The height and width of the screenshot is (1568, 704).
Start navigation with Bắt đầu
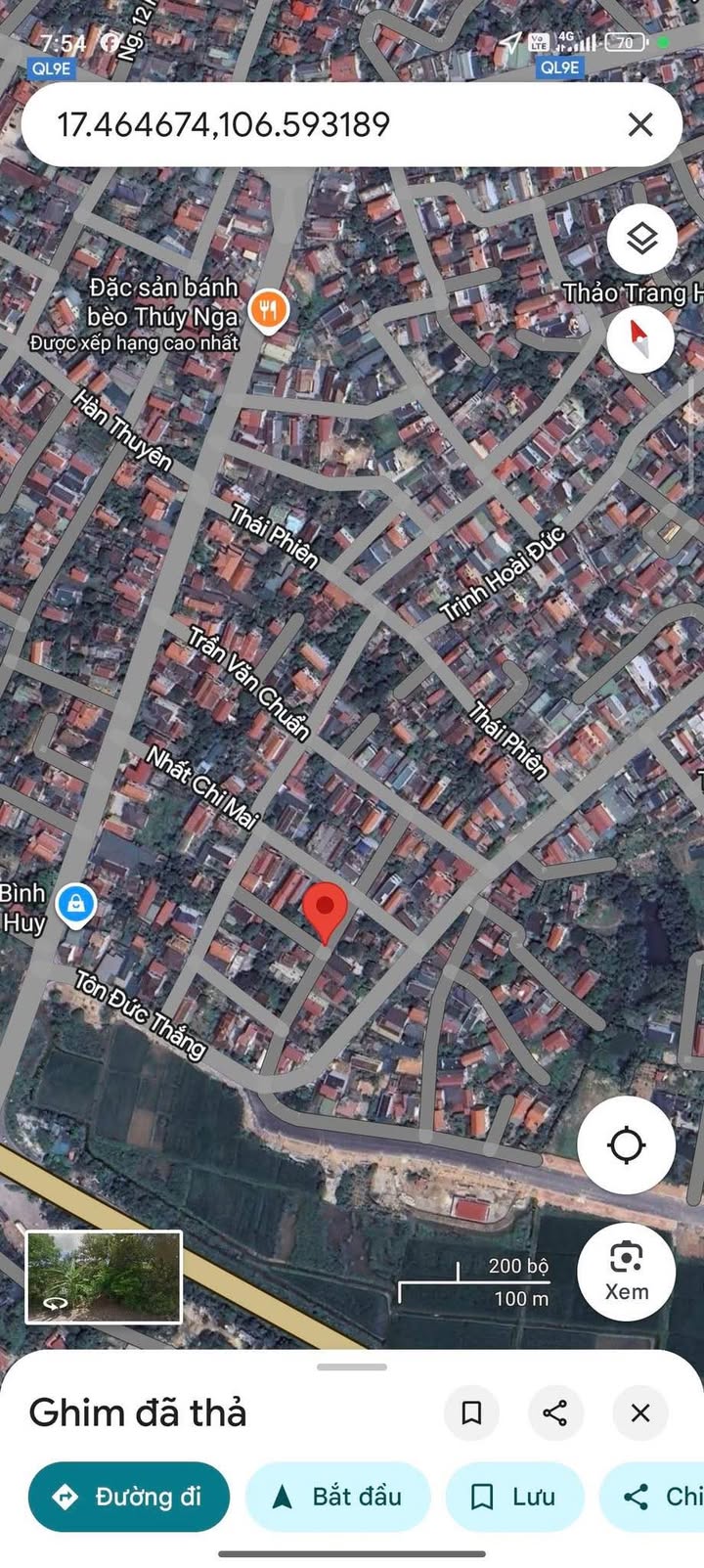pyautogui.click(x=337, y=1497)
